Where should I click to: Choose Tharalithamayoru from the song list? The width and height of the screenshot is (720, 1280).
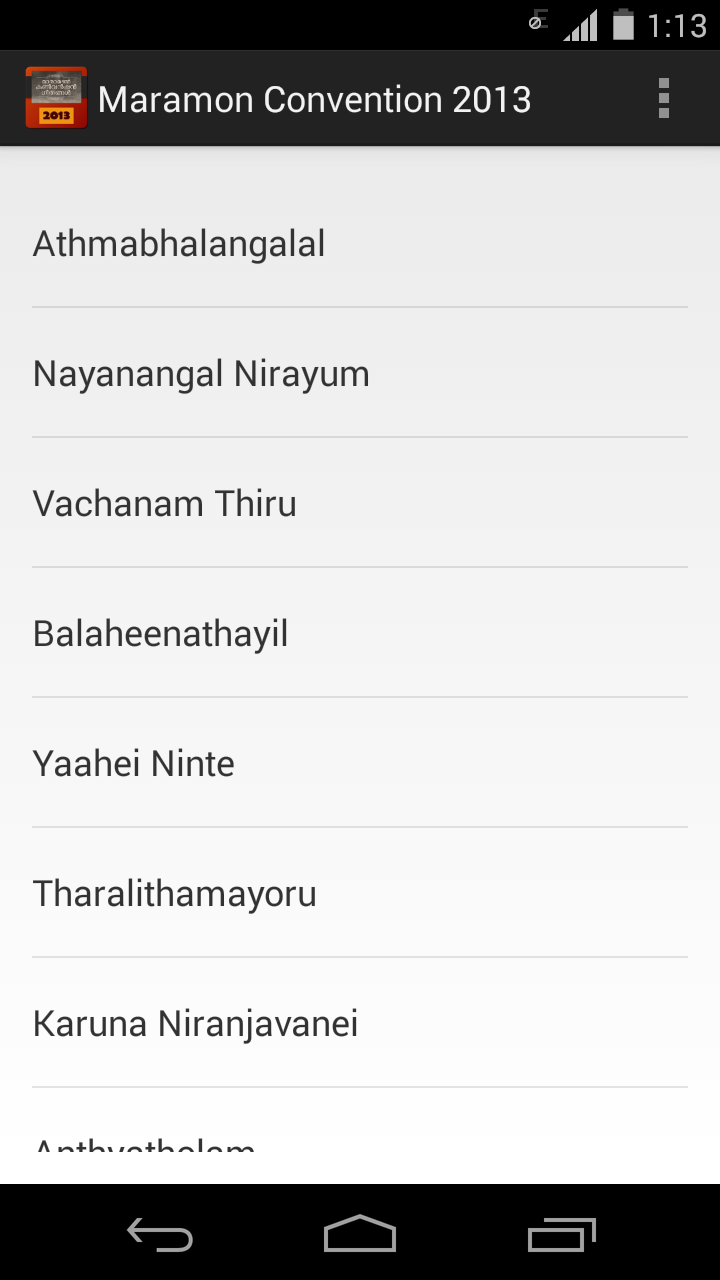(x=175, y=892)
